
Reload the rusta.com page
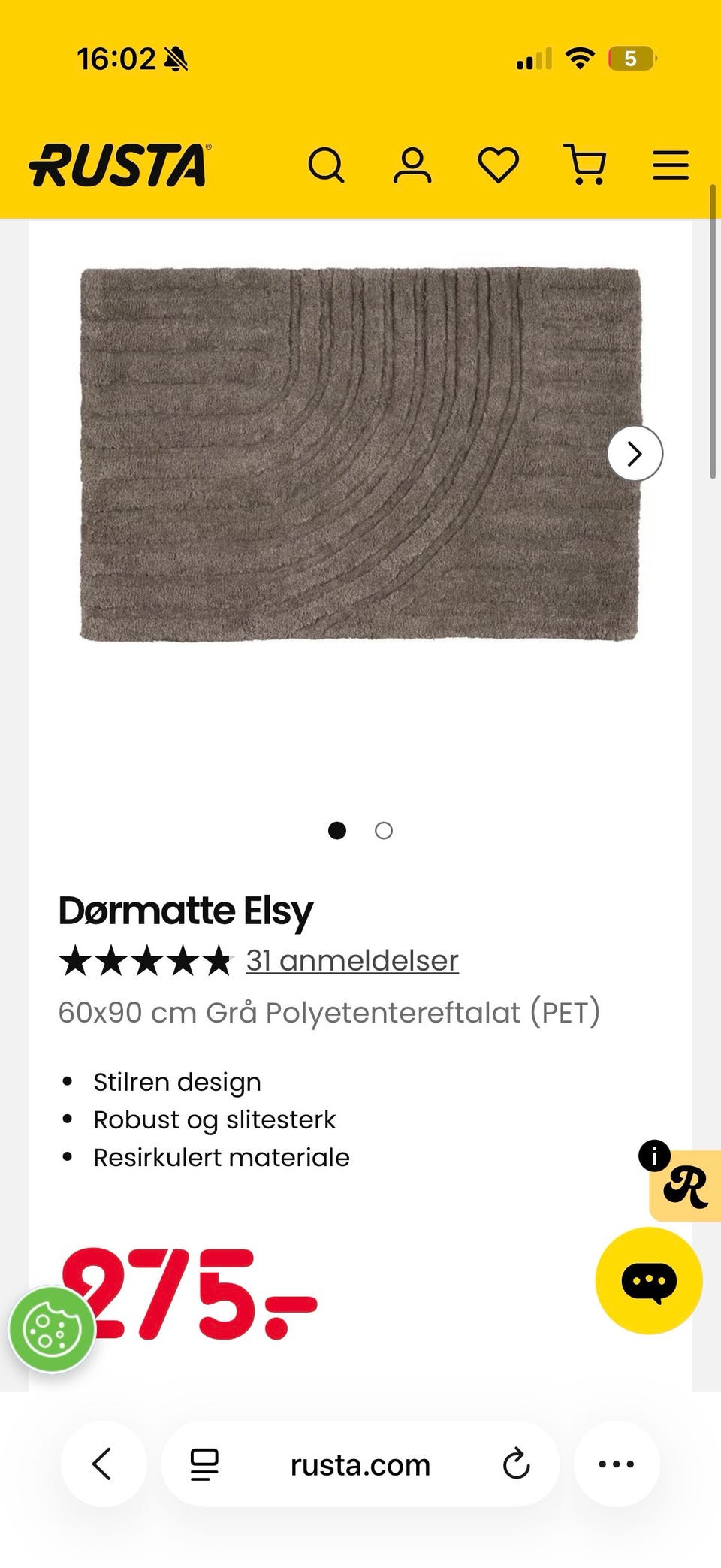coord(516,1464)
